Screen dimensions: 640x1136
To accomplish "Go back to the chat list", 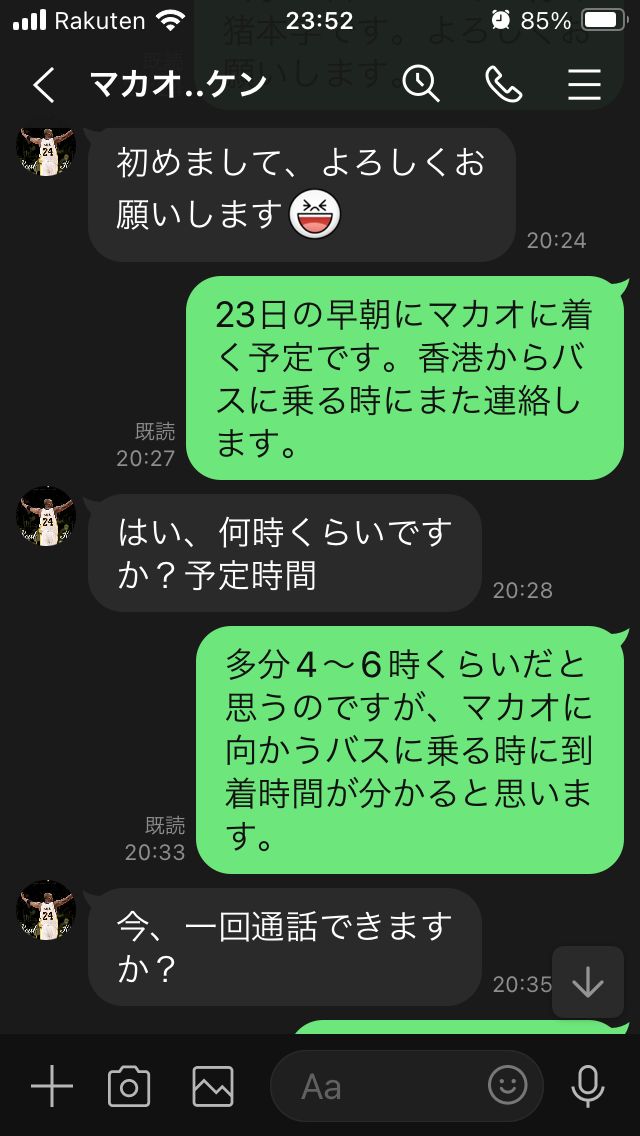I will point(44,86).
